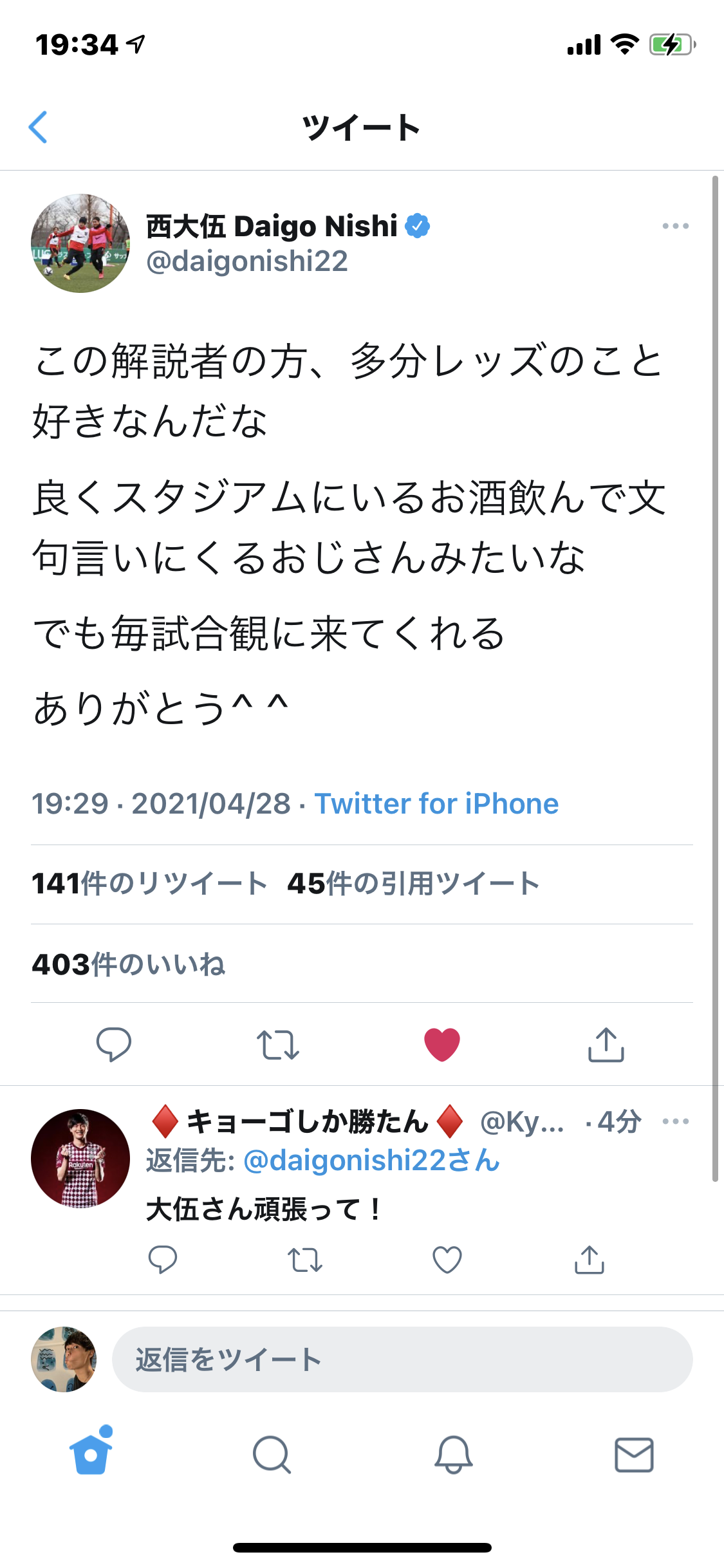The image size is (724, 1568).
Task: View the 45 quote tweets
Action: click(x=413, y=884)
